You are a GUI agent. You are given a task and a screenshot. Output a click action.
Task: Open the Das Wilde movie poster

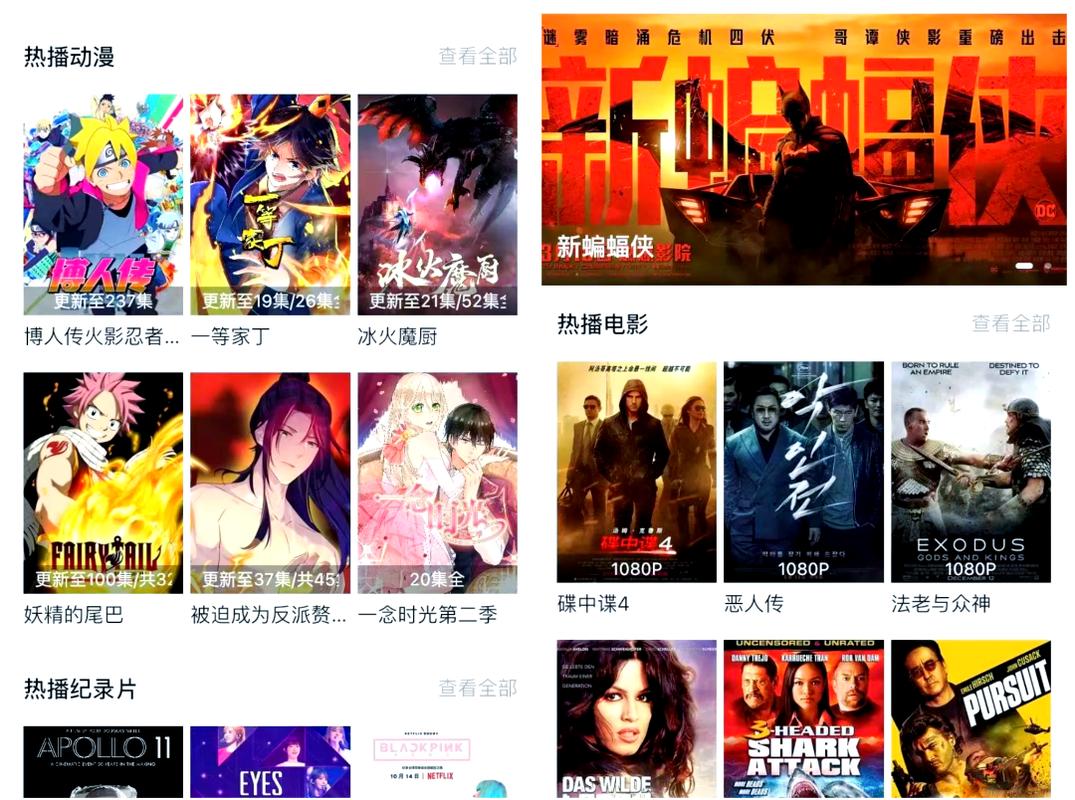[x=636, y=719]
